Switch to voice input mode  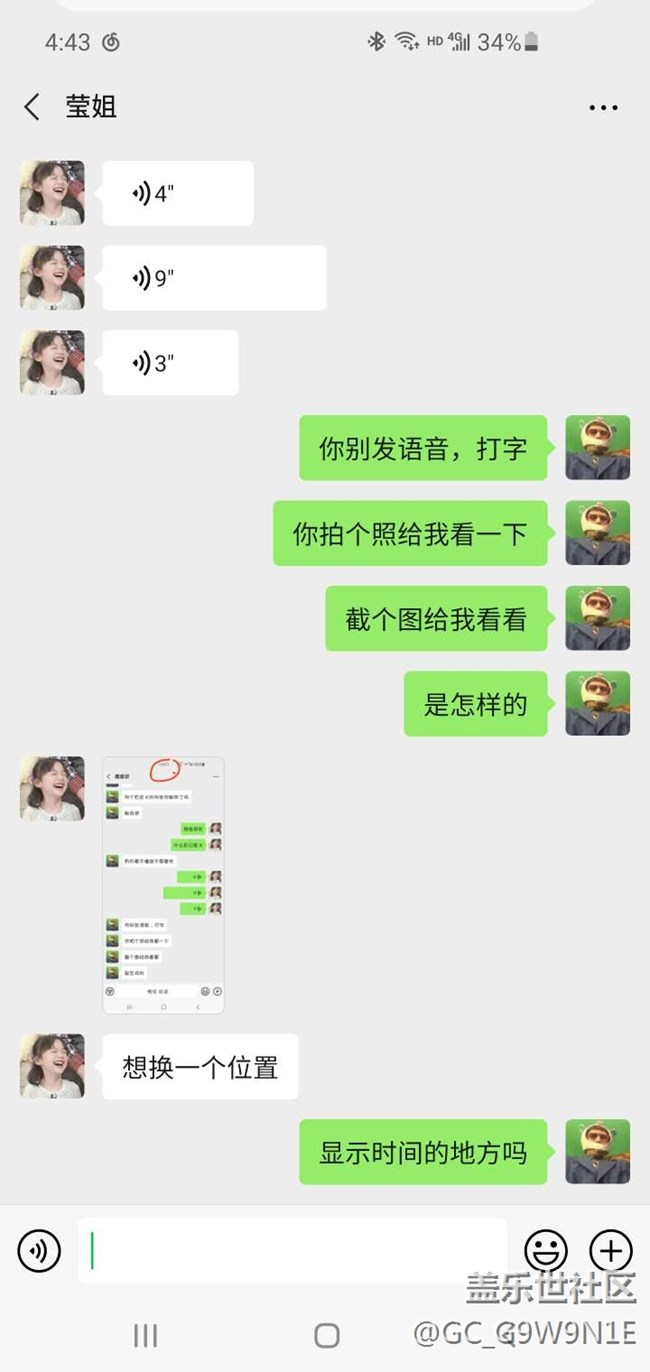coord(39,1251)
